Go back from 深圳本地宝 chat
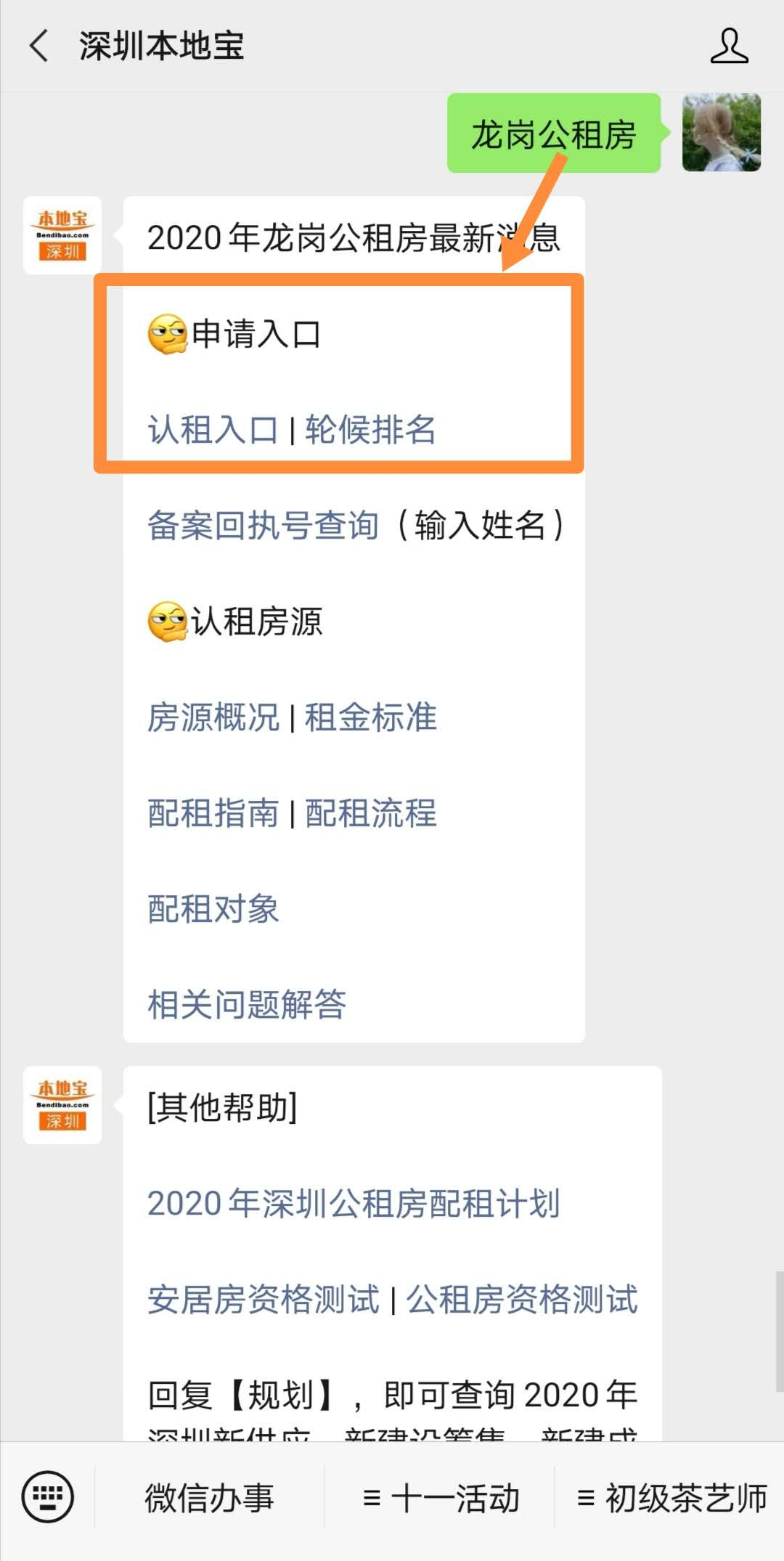 (39, 46)
